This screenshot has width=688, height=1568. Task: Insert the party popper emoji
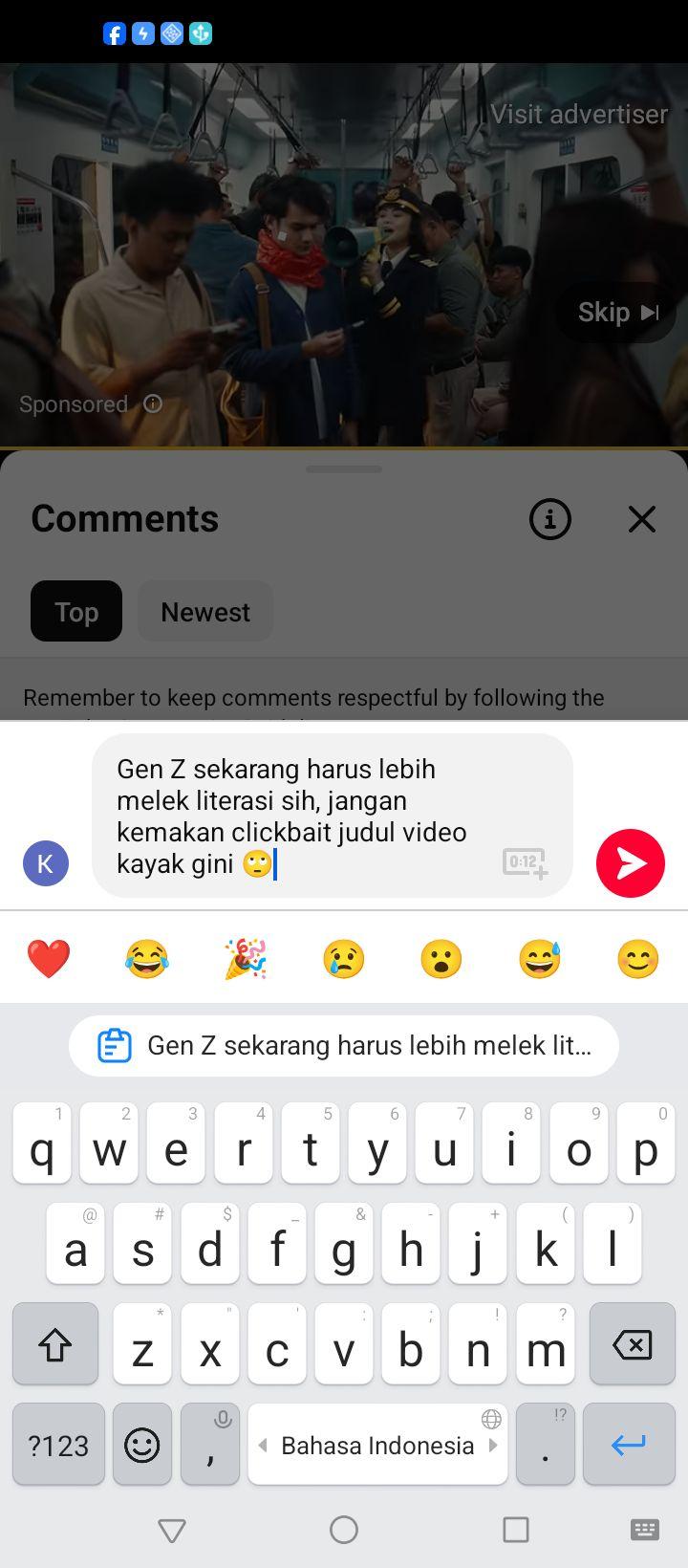pyautogui.click(x=246, y=959)
